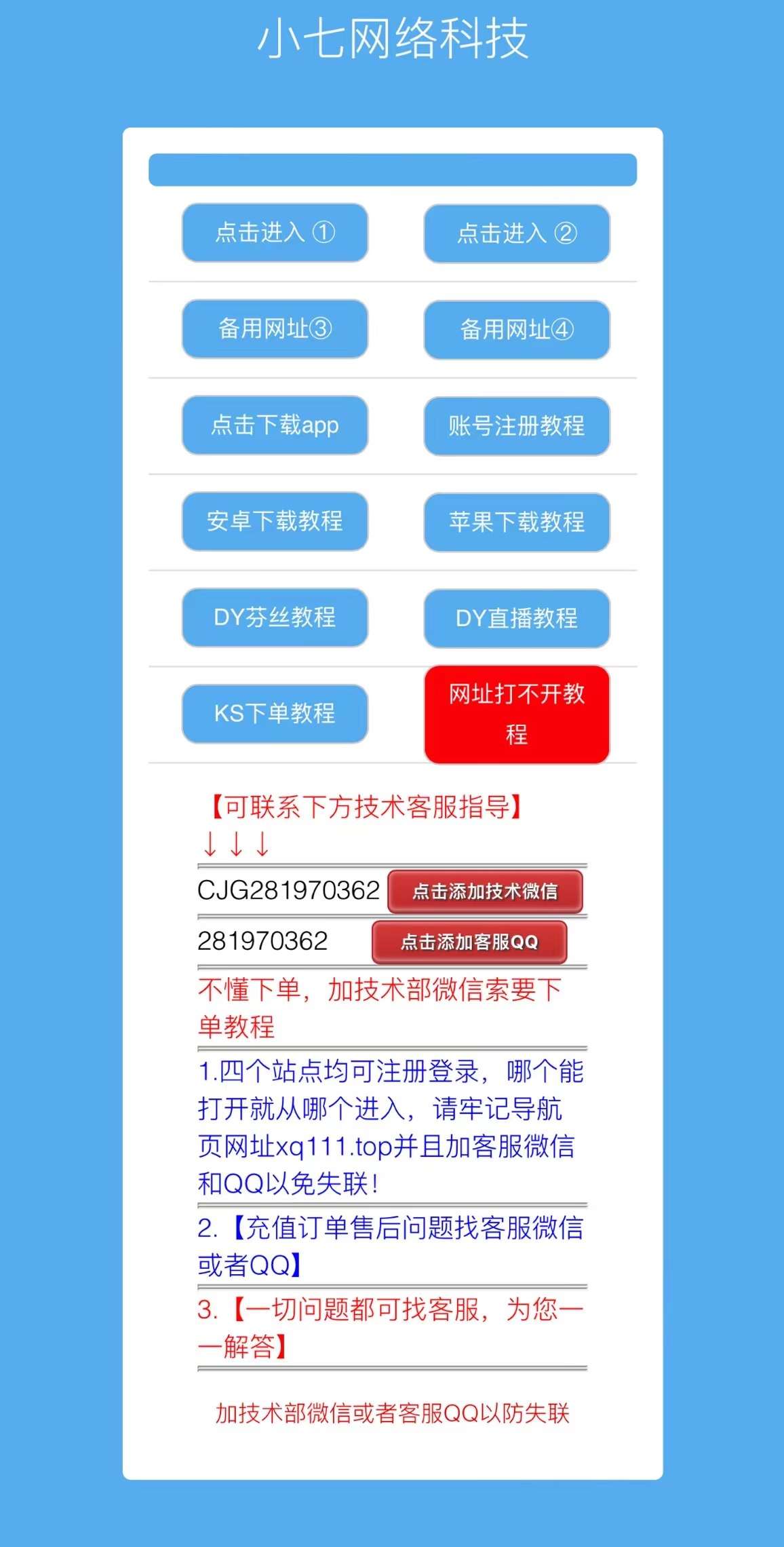Tap 点击添加客服QQ button
784x1547 pixels.
pos(469,942)
